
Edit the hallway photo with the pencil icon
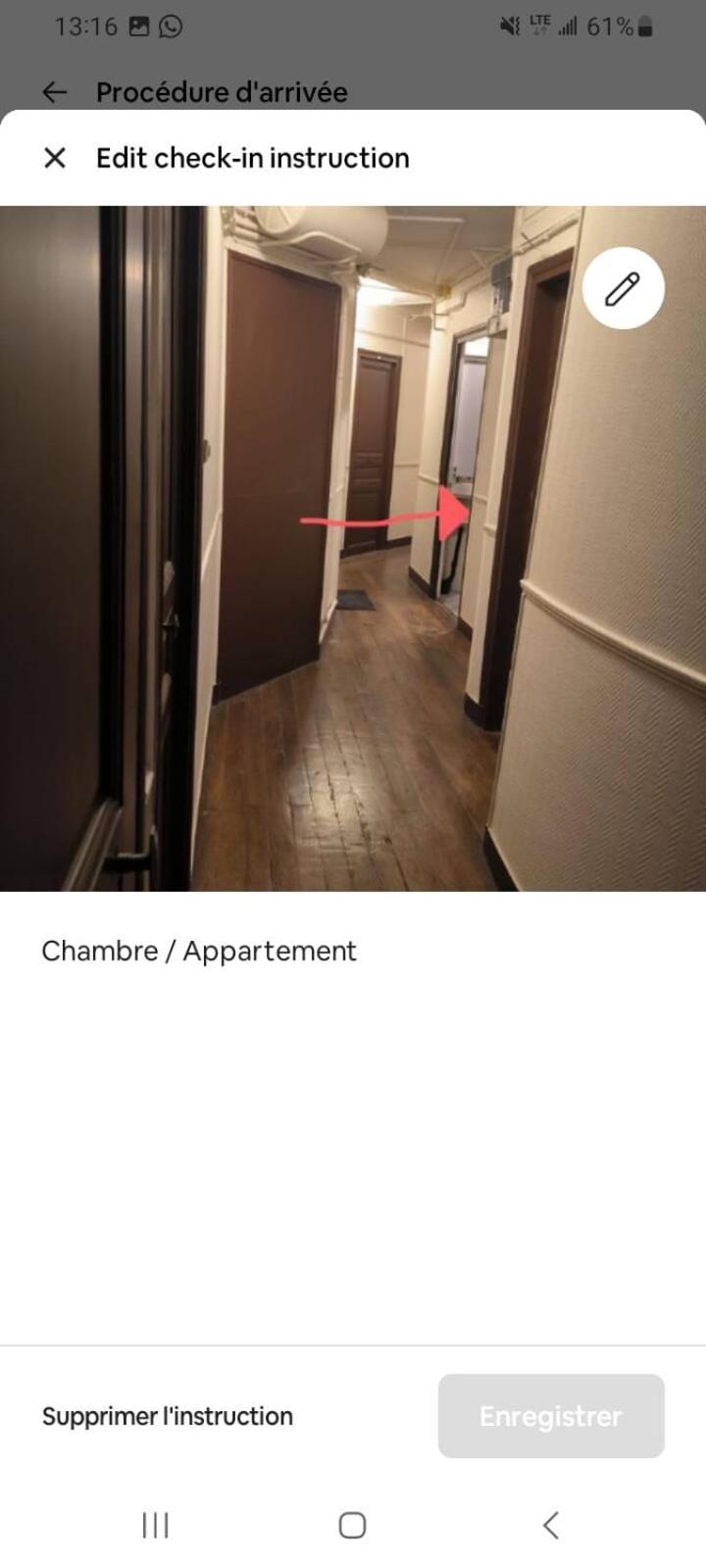(623, 288)
